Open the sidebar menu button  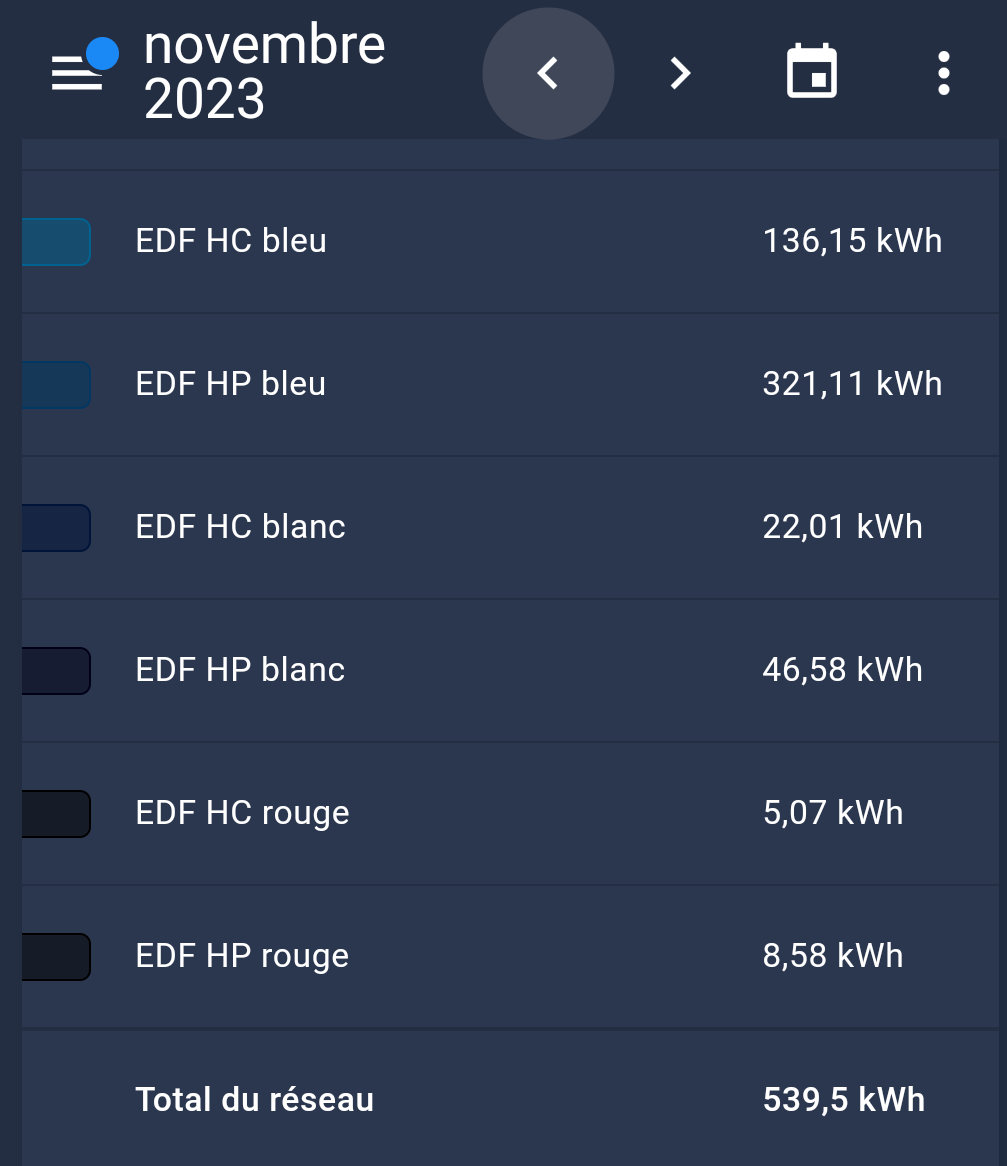78,72
